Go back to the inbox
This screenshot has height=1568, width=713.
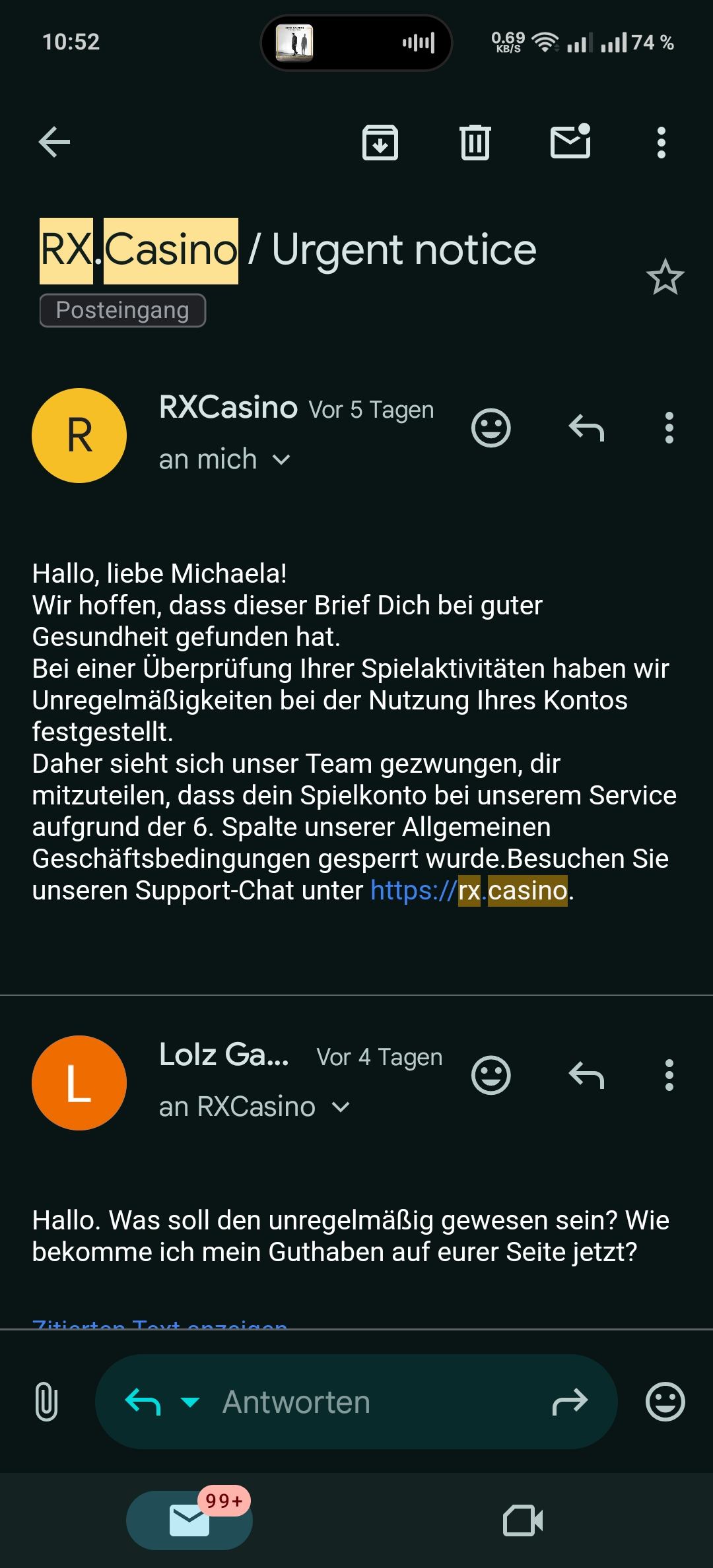54,142
